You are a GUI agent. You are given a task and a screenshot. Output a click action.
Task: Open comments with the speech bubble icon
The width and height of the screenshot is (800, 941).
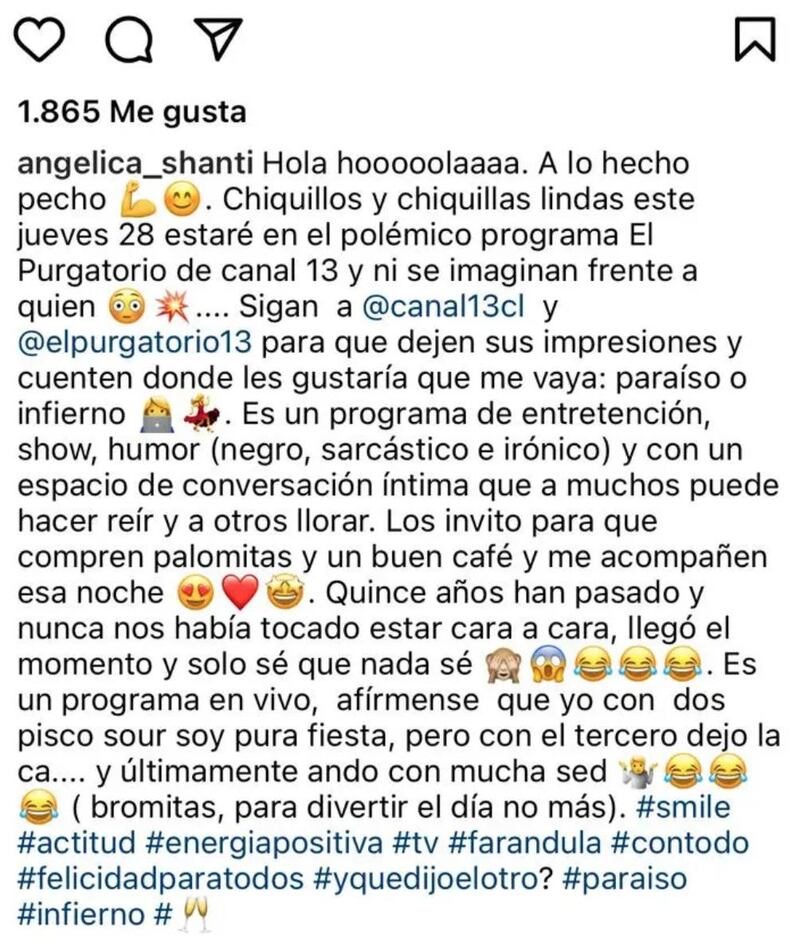[x=128, y=39]
